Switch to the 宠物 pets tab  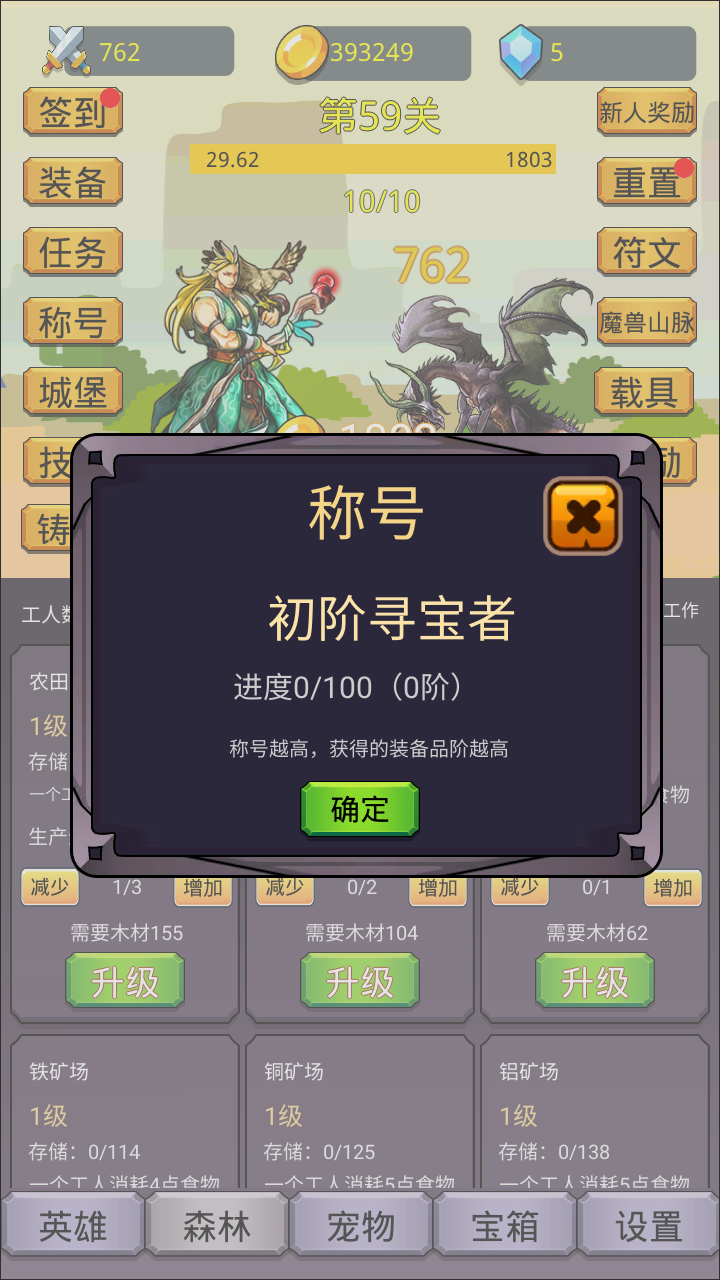click(361, 1226)
